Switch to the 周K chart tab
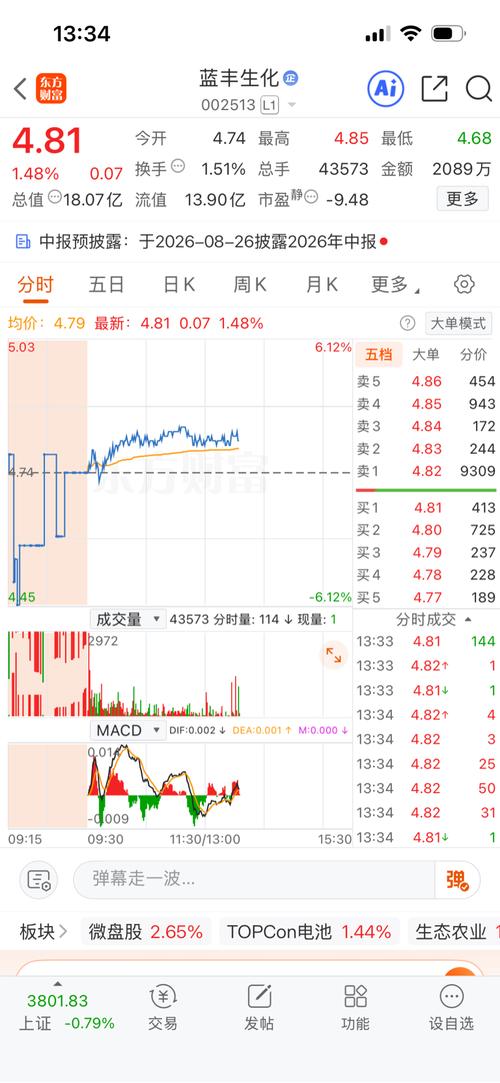500x1083 pixels. coord(250,285)
